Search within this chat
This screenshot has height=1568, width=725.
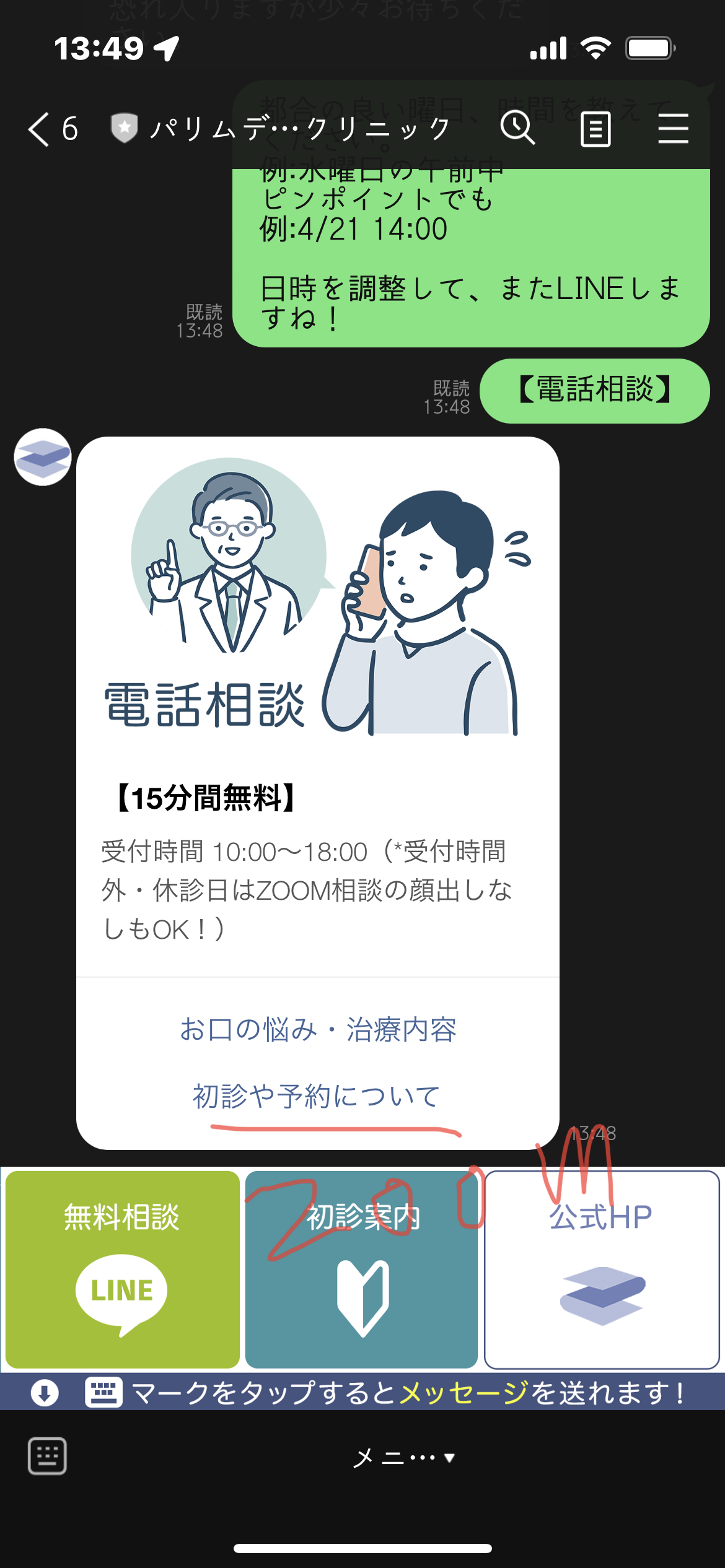click(517, 128)
